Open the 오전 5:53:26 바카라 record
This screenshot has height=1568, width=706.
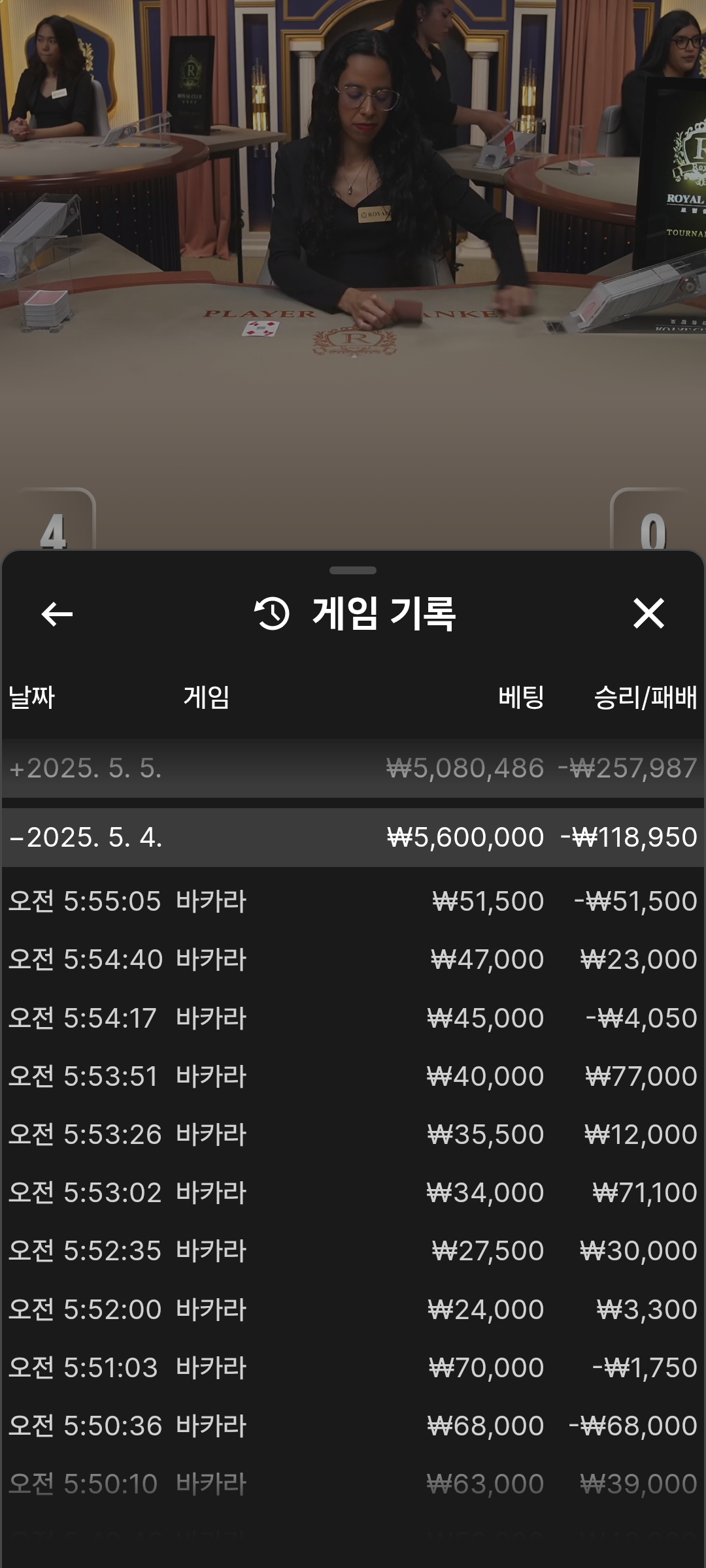(x=353, y=1134)
